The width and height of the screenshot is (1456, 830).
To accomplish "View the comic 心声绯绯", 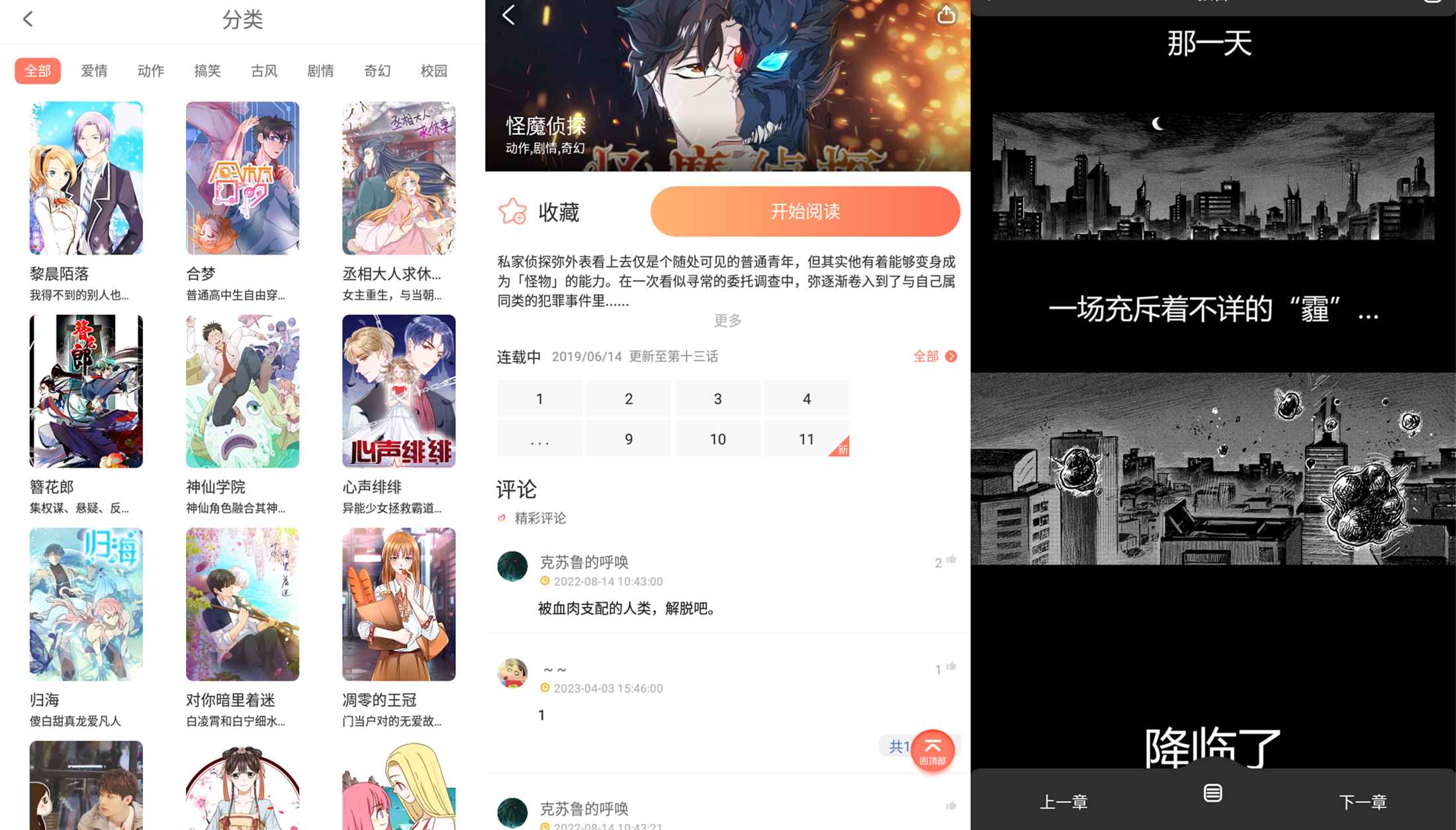I will (398, 392).
